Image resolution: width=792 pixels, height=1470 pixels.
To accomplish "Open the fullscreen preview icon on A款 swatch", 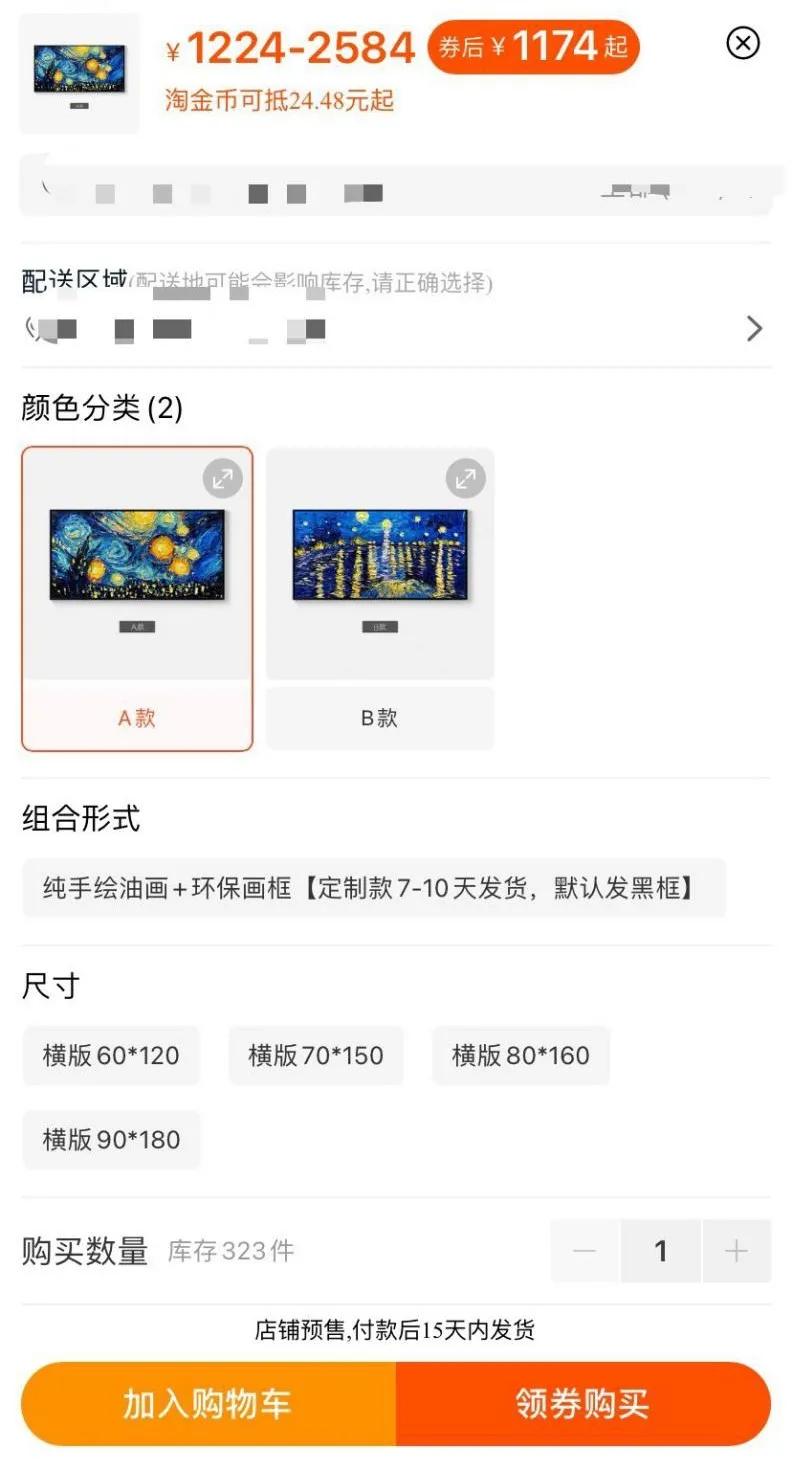I will [223, 478].
